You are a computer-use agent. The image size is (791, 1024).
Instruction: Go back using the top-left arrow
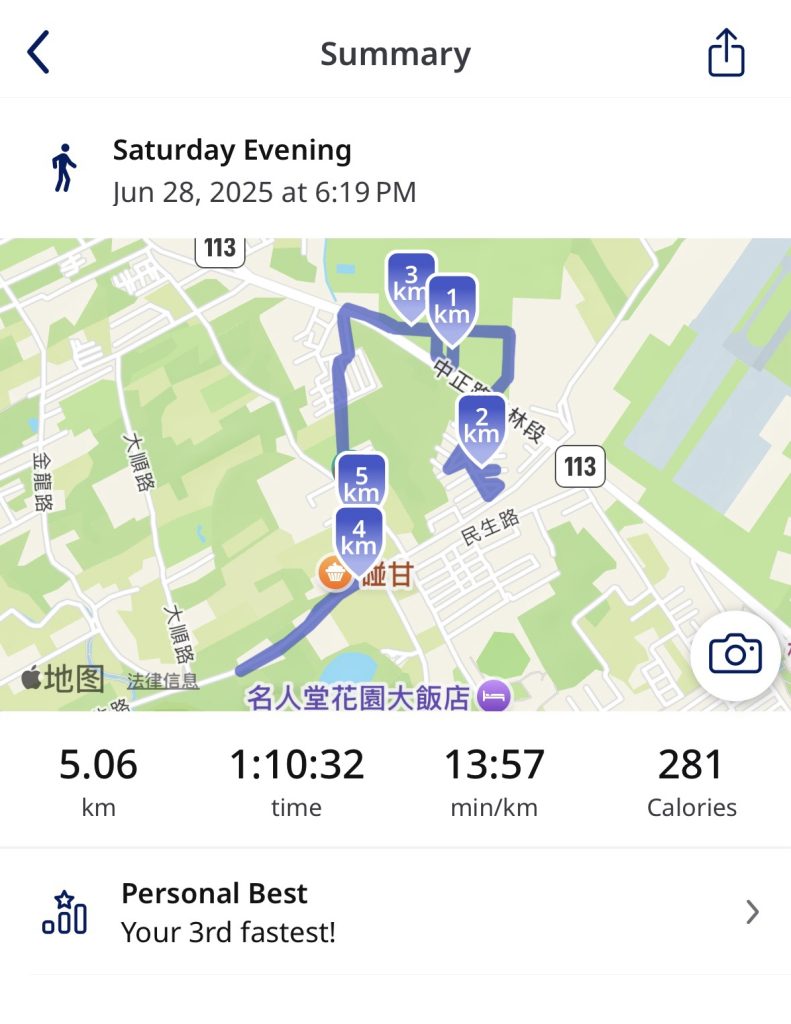(x=38, y=53)
